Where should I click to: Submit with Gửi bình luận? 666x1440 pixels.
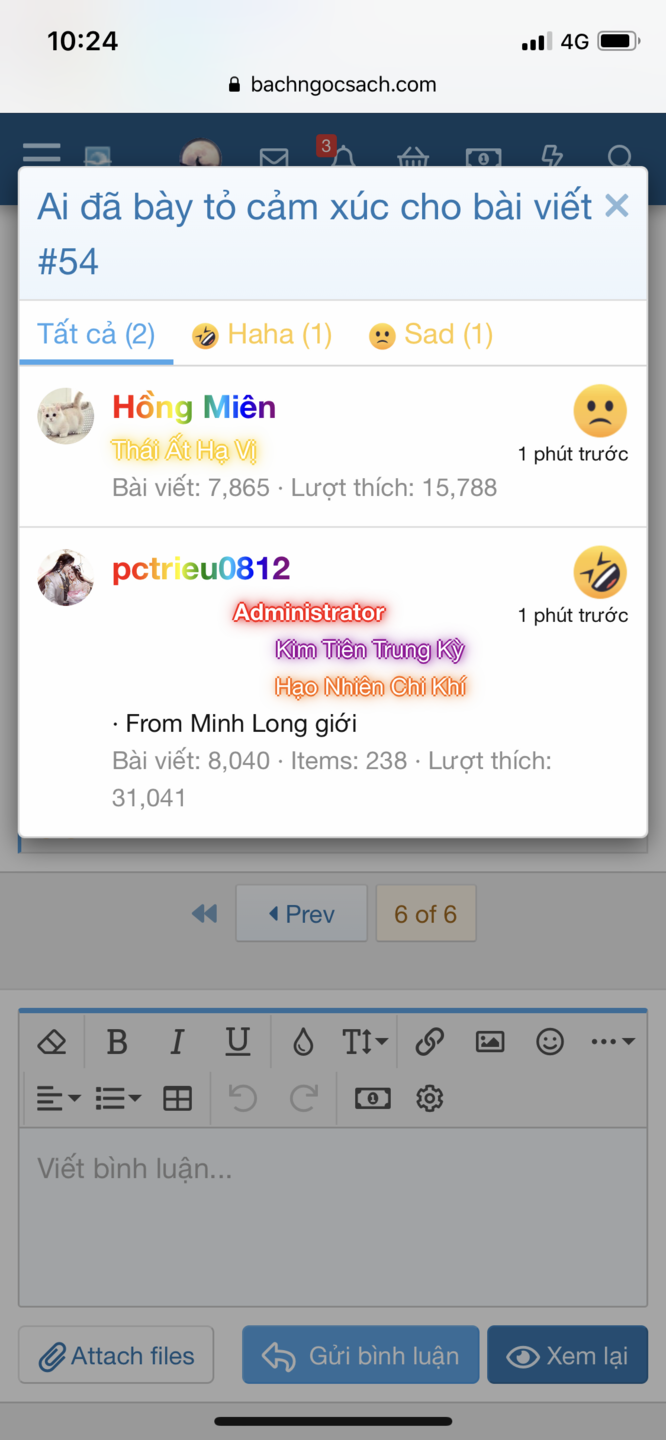click(x=360, y=1356)
